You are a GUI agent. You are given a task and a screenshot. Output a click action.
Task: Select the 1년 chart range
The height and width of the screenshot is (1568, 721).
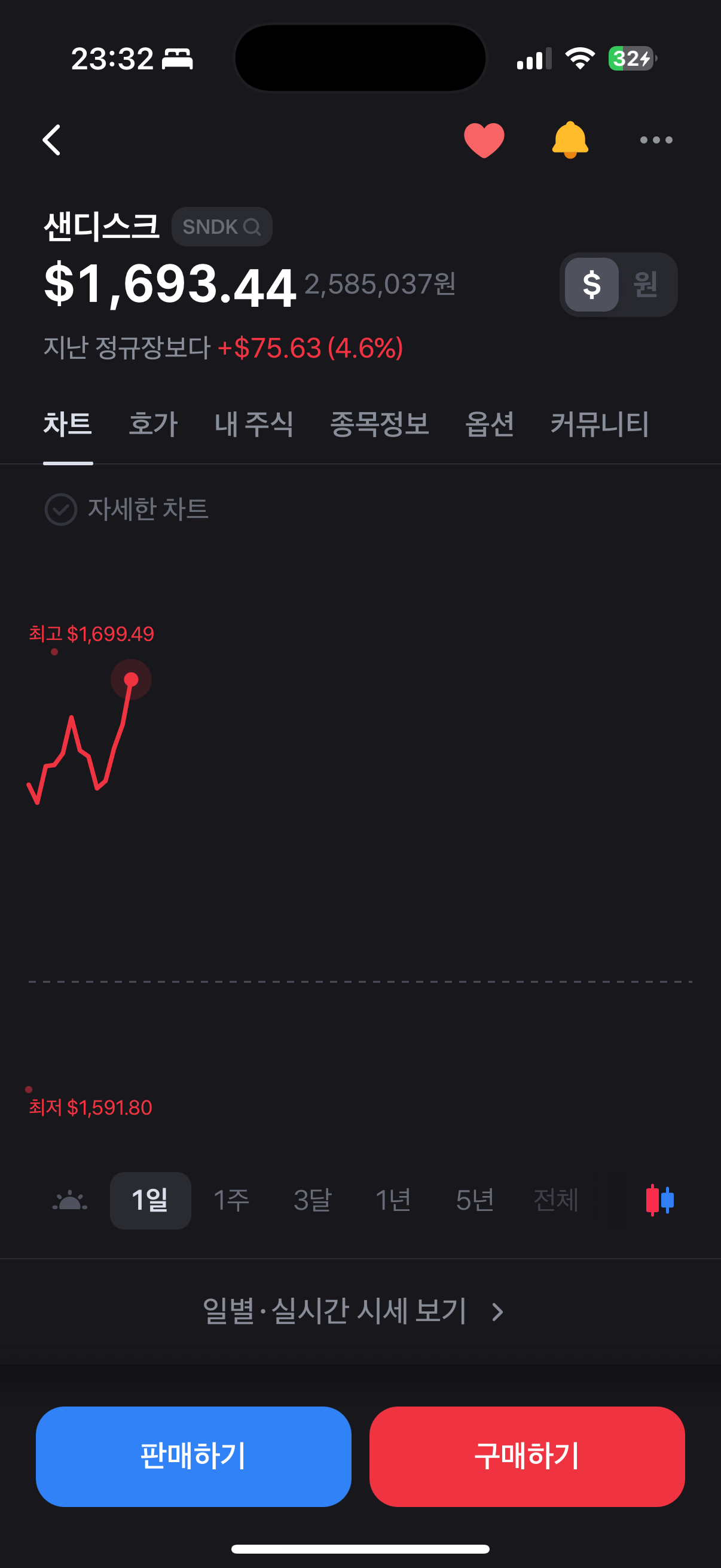393,1200
